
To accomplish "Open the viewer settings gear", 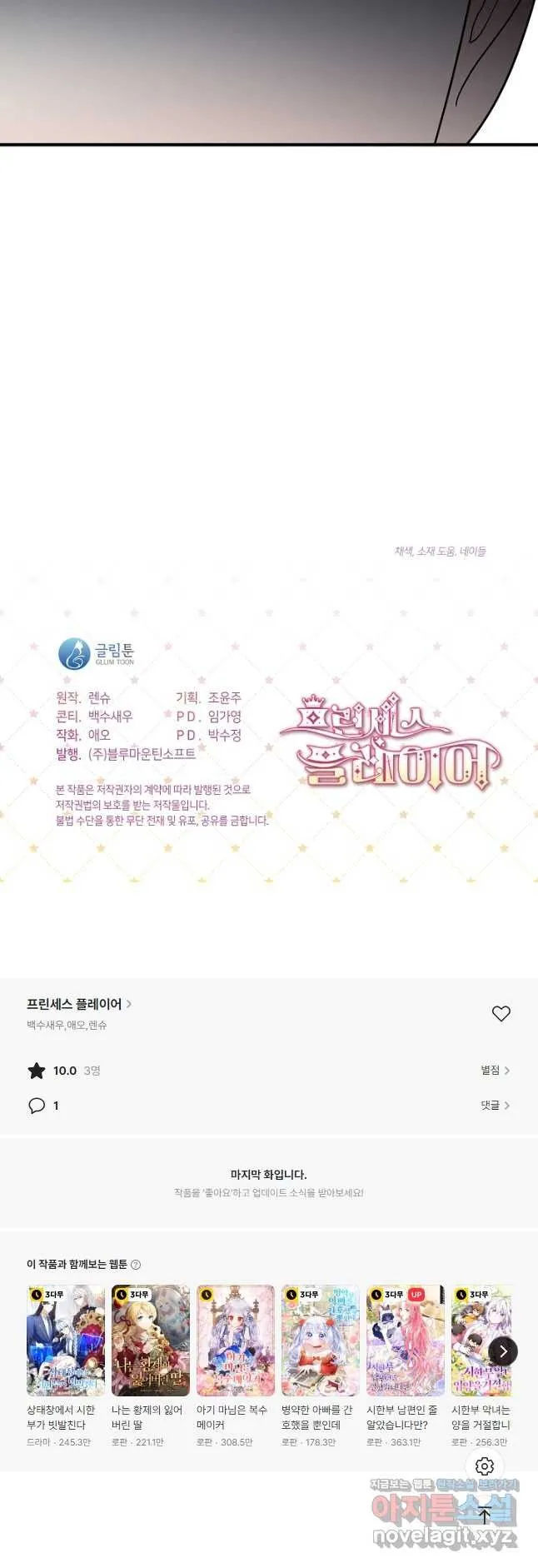I will pyautogui.click(x=485, y=1466).
